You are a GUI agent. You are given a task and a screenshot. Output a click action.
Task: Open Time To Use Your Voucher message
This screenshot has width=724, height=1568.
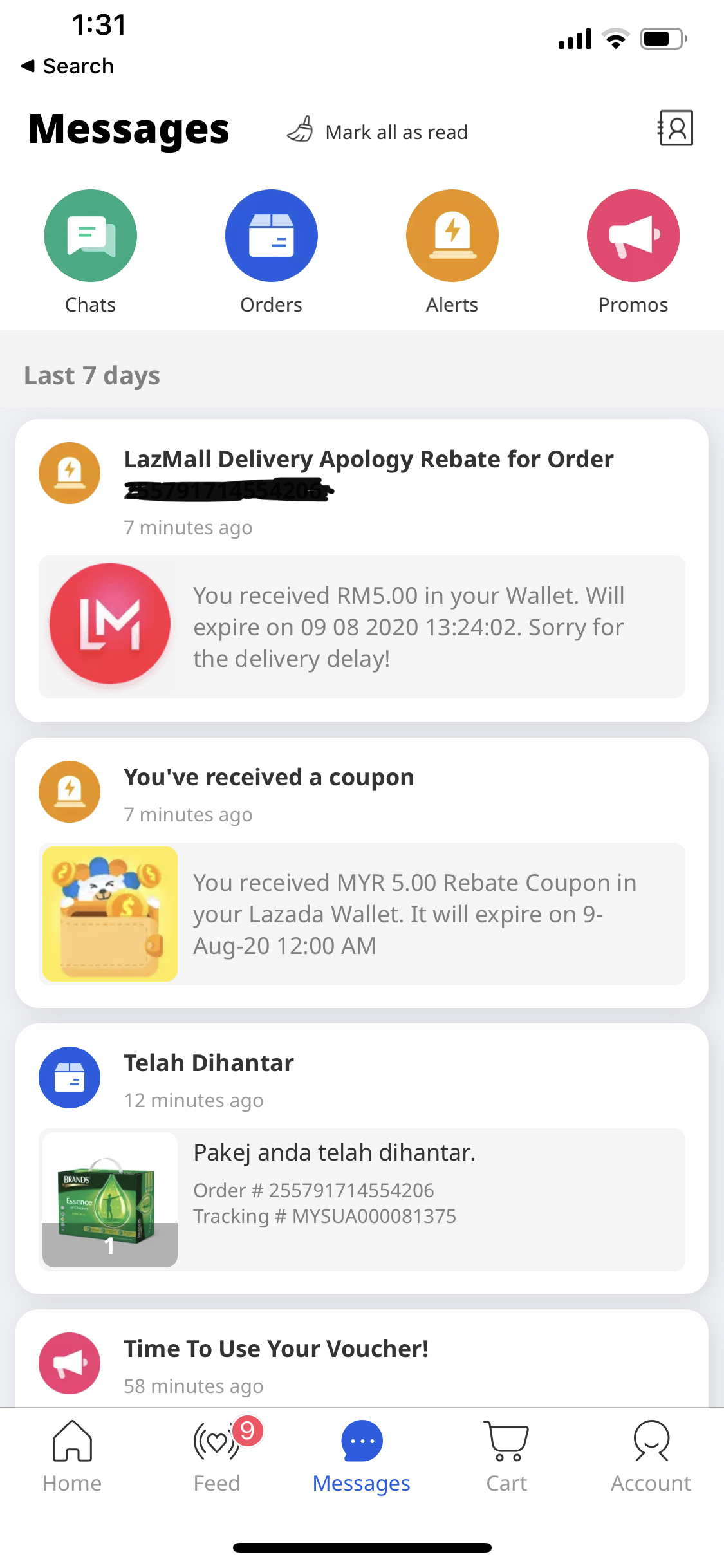click(362, 1358)
